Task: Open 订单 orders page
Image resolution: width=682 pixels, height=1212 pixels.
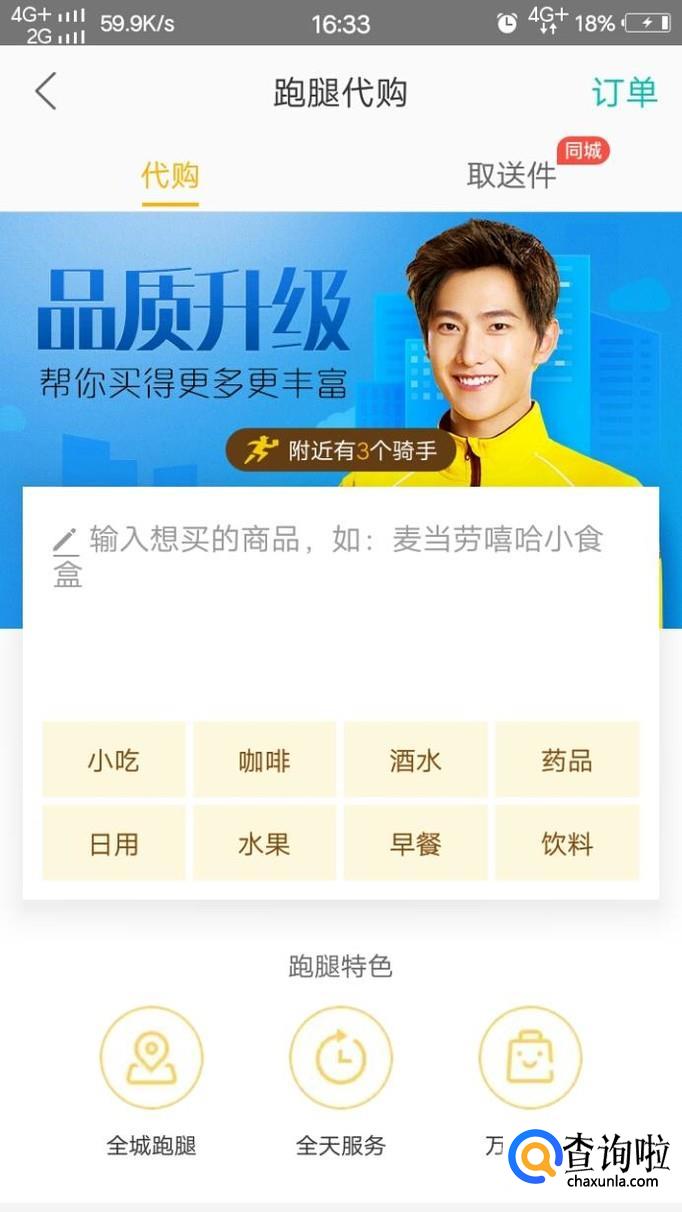Action: [624, 92]
